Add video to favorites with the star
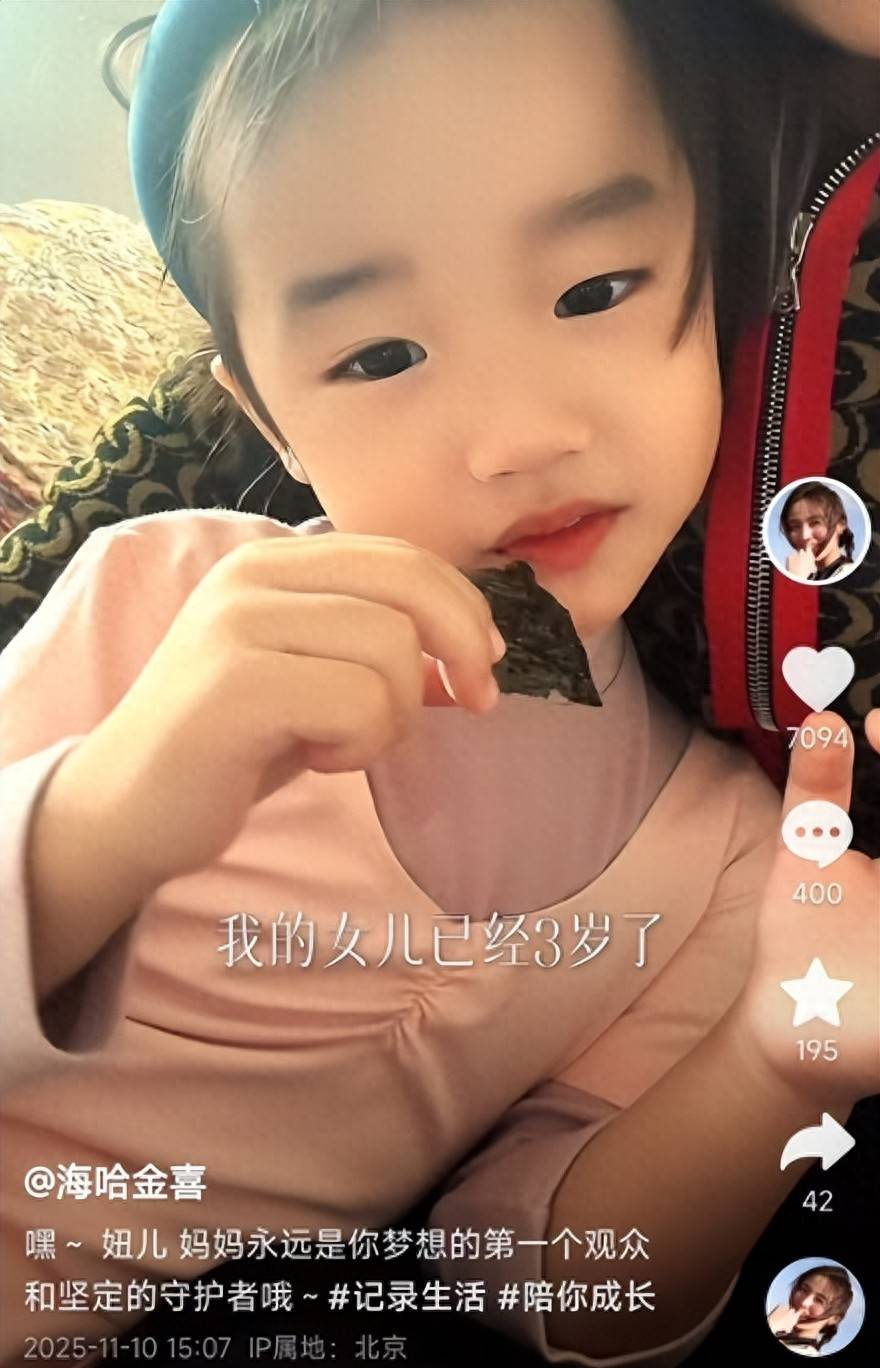Screen dimensions: 880x1368 (x=817, y=993)
